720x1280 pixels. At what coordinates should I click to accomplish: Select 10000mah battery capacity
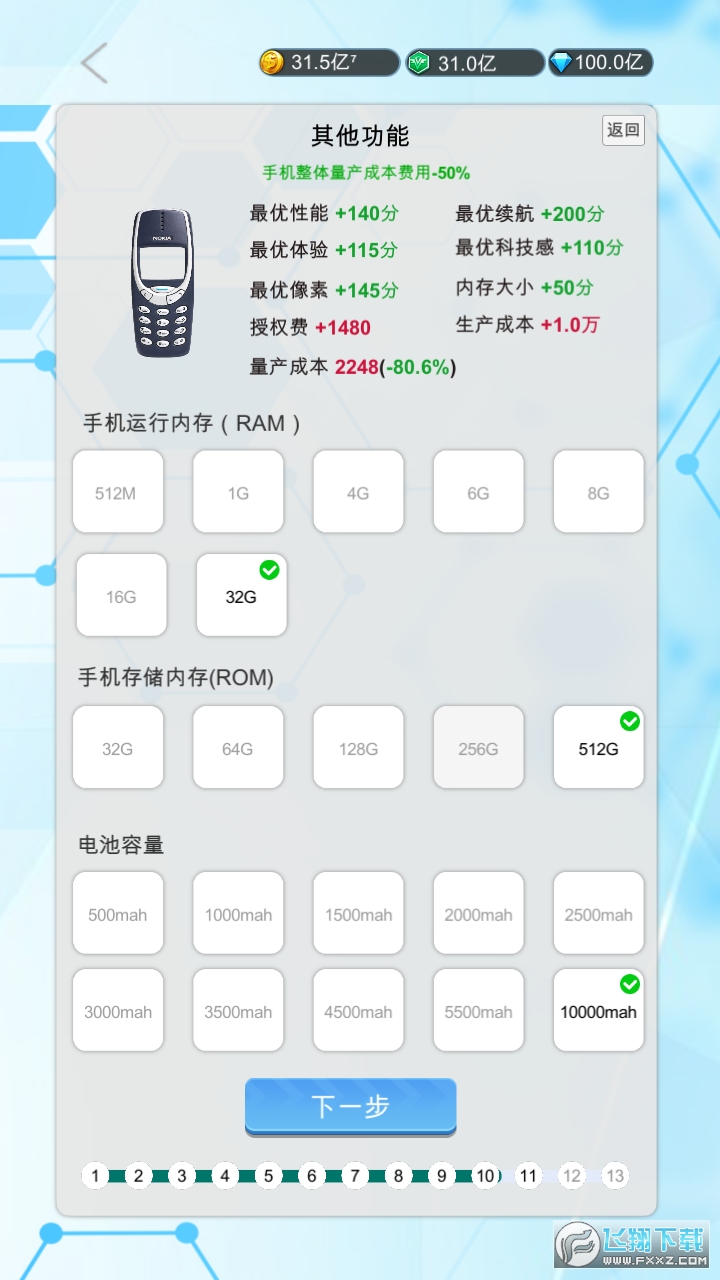click(x=598, y=1010)
